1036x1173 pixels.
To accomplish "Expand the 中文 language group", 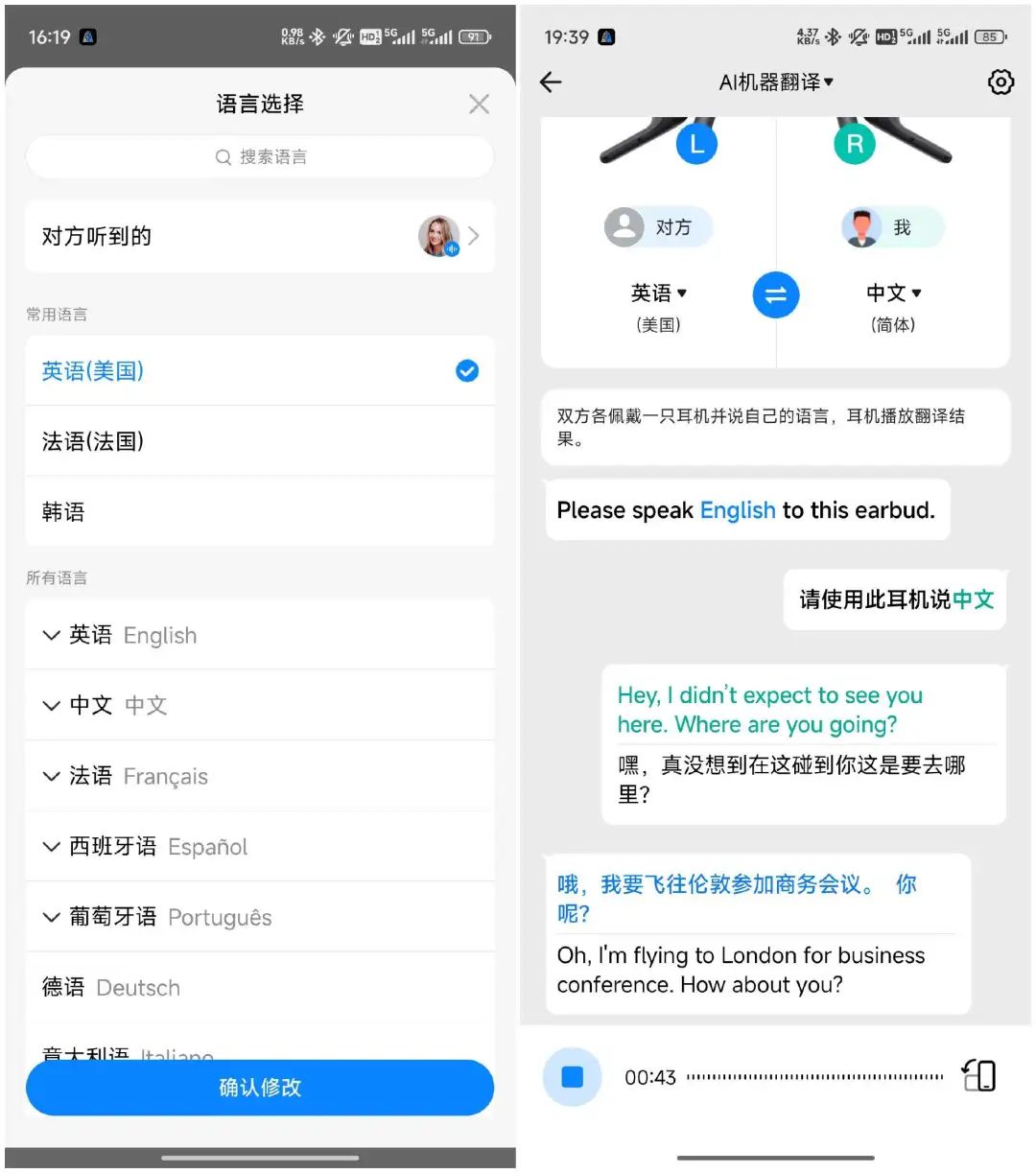I will click(x=260, y=706).
